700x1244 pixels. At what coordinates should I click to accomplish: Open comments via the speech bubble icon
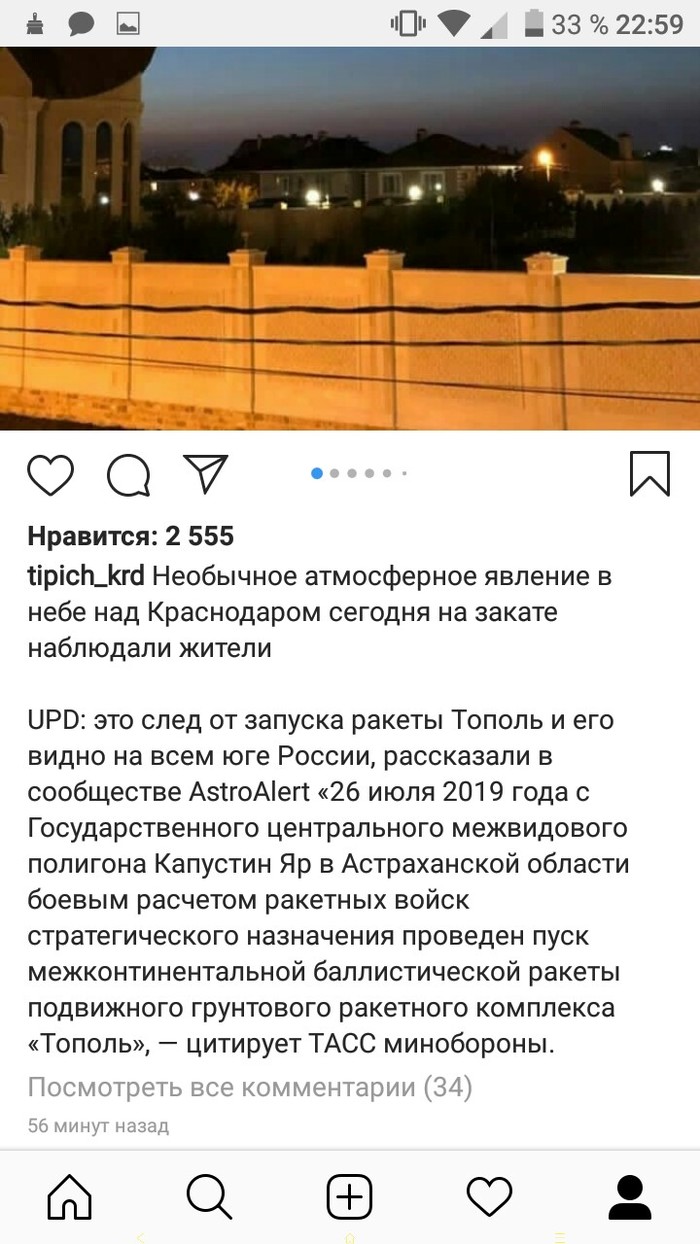(128, 474)
